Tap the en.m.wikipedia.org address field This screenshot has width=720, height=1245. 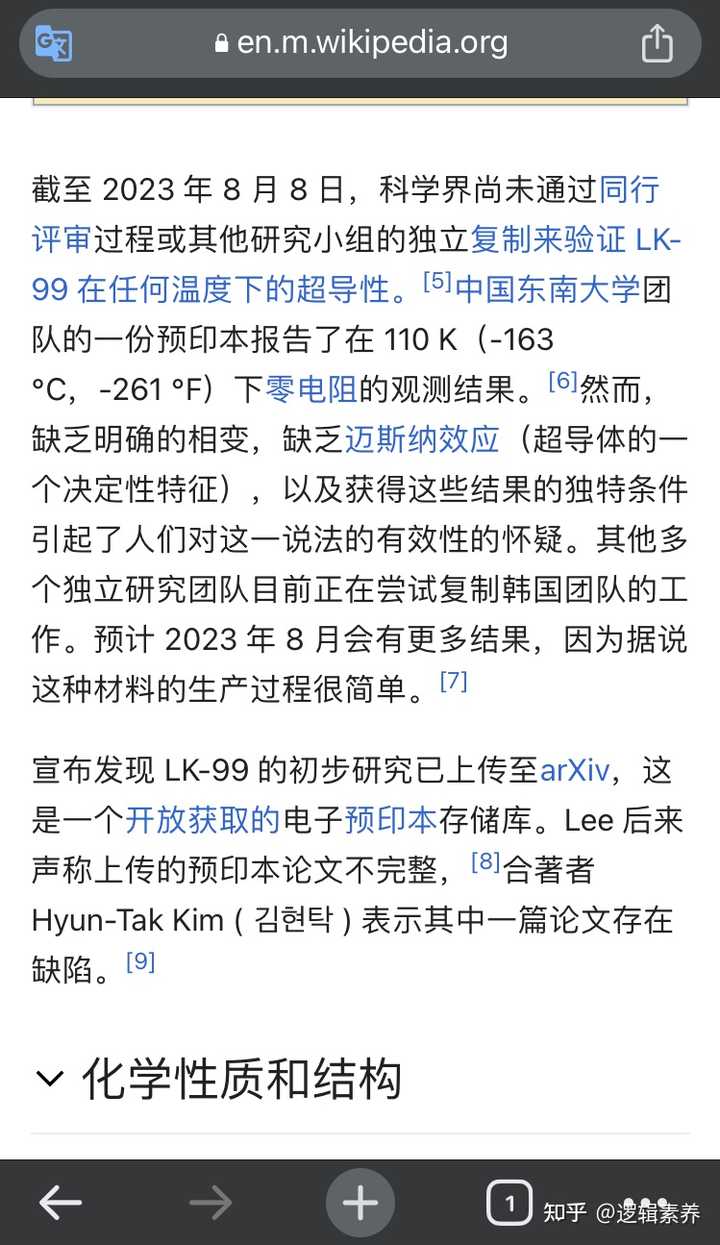tap(360, 43)
